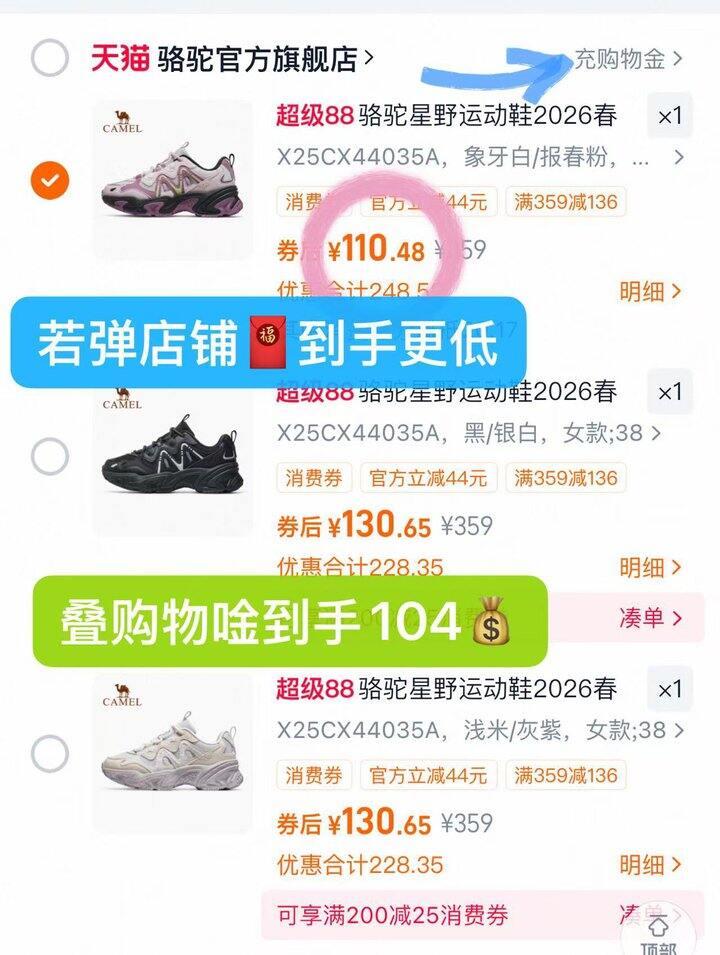
Task: Click the ×1 quantity label of first item
Action: click(x=671, y=116)
